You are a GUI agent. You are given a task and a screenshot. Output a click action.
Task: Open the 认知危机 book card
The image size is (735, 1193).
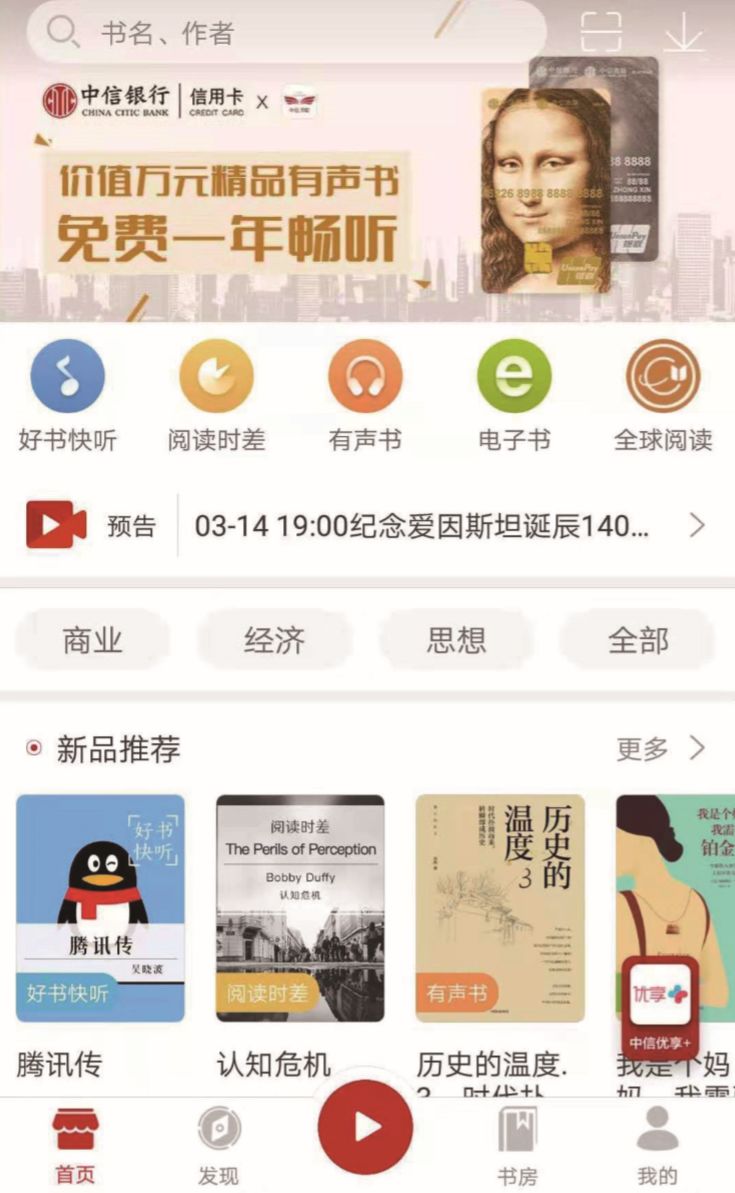point(300,908)
